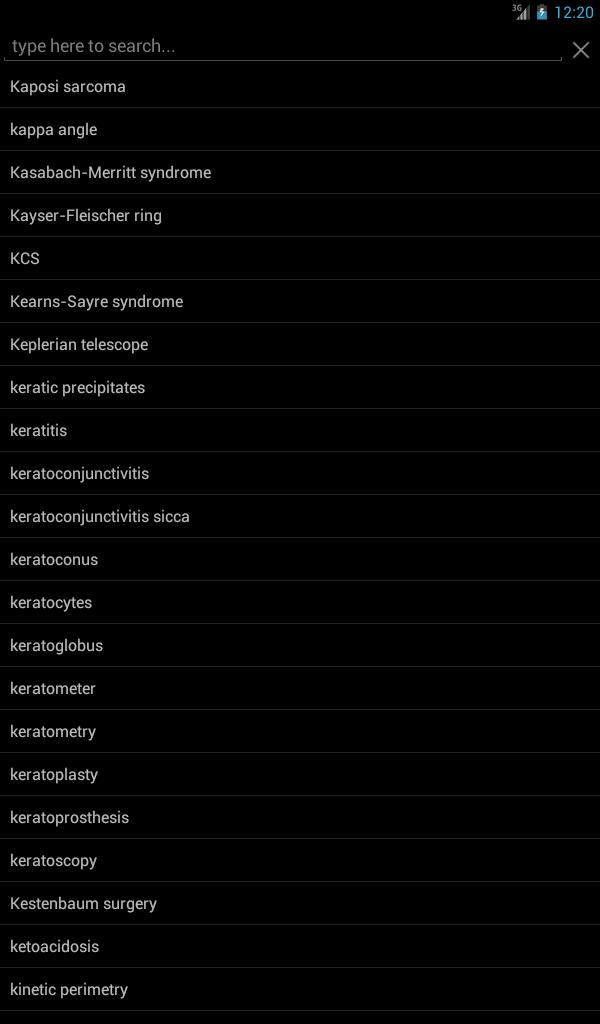Screen dimensions: 600x1024
Task: Clear the search with the X icon
Action: click(x=581, y=50)
